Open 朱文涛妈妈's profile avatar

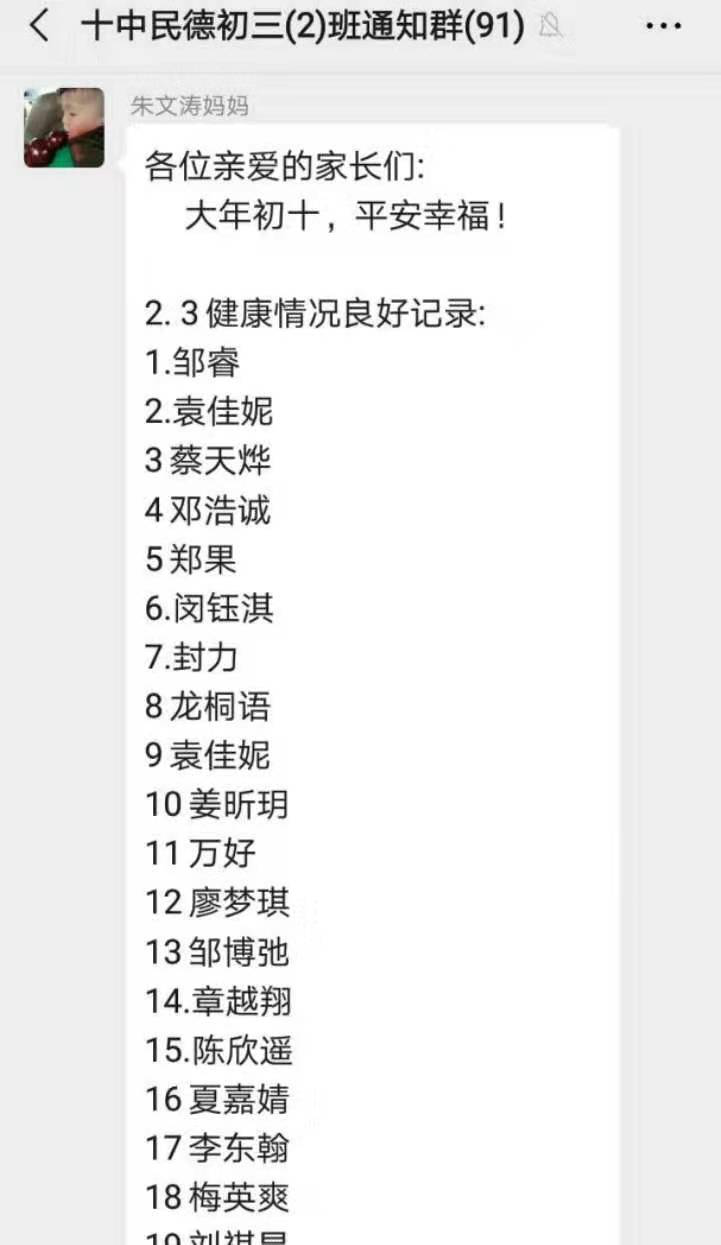(64, 127)
